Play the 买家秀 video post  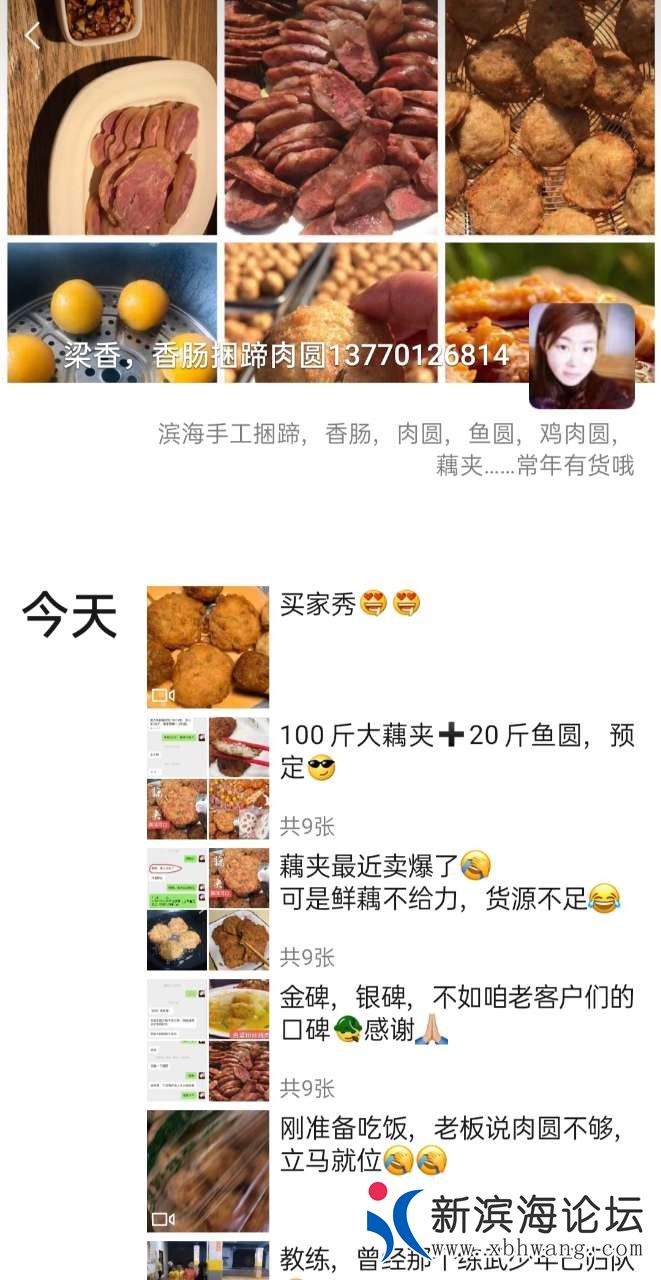(208, 647)
